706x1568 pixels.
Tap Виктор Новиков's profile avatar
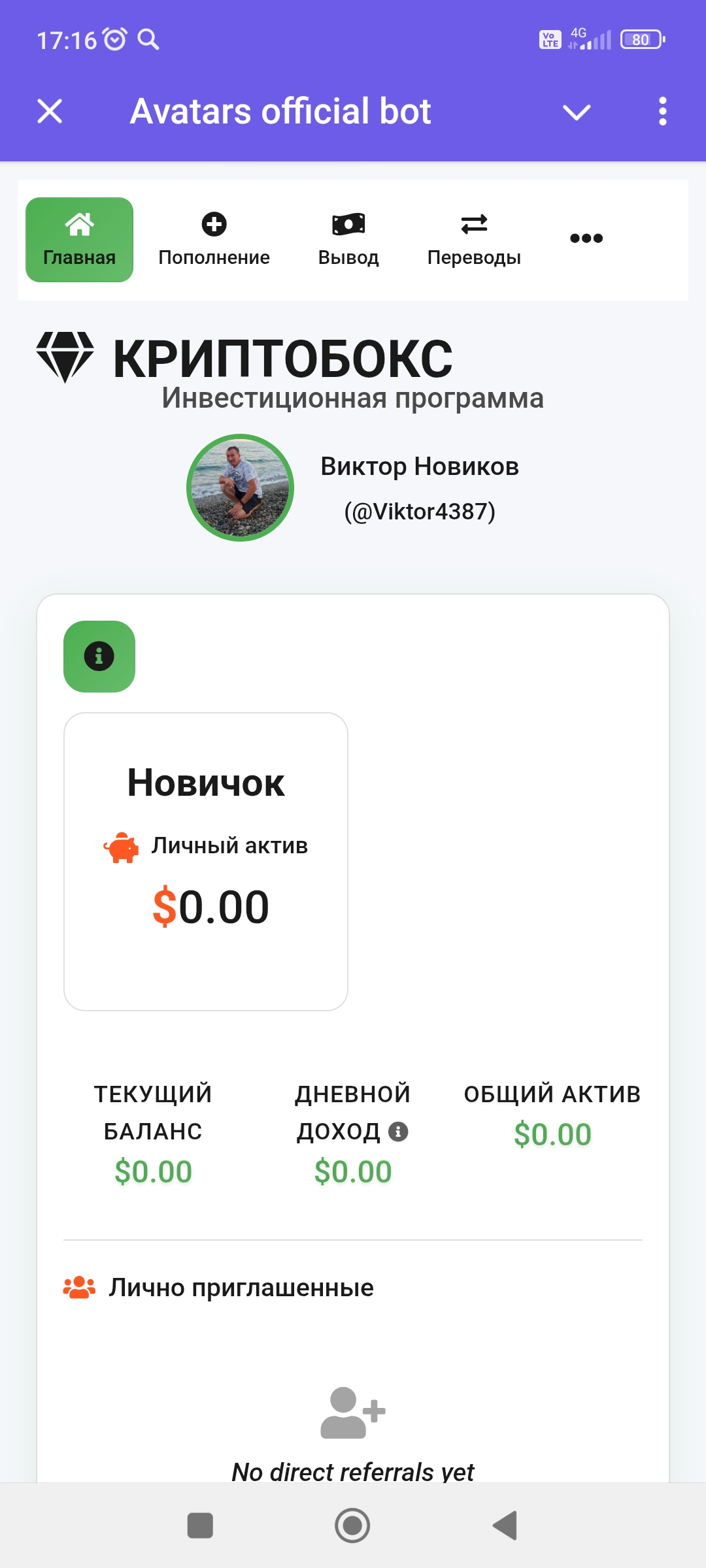coord(240,487)
